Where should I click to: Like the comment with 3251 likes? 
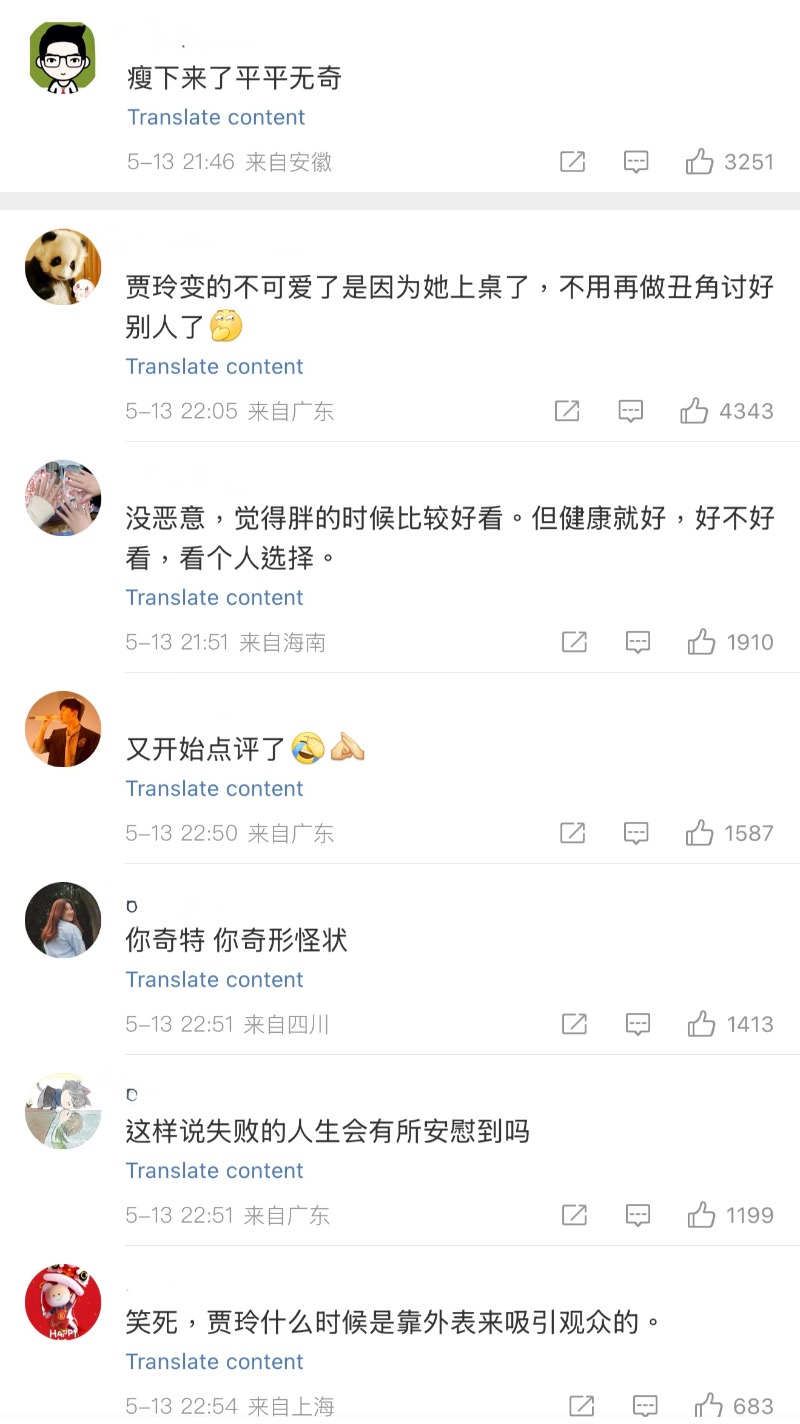coord(700,162)
